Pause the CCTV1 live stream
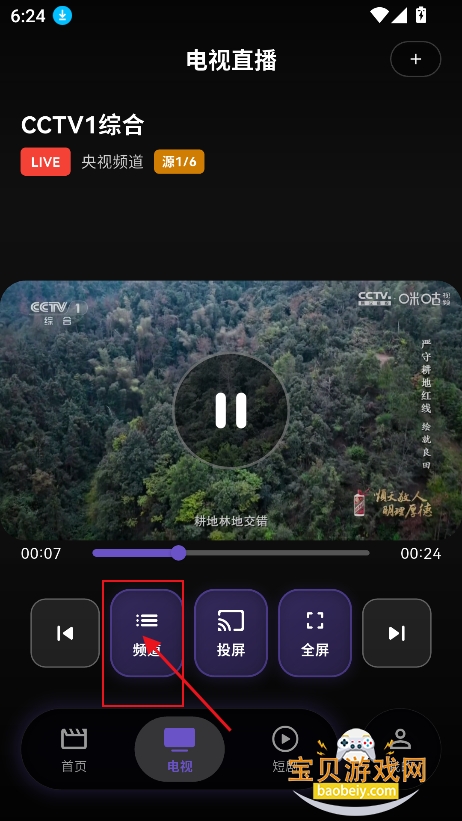462x821 pixels. [231, 411]
